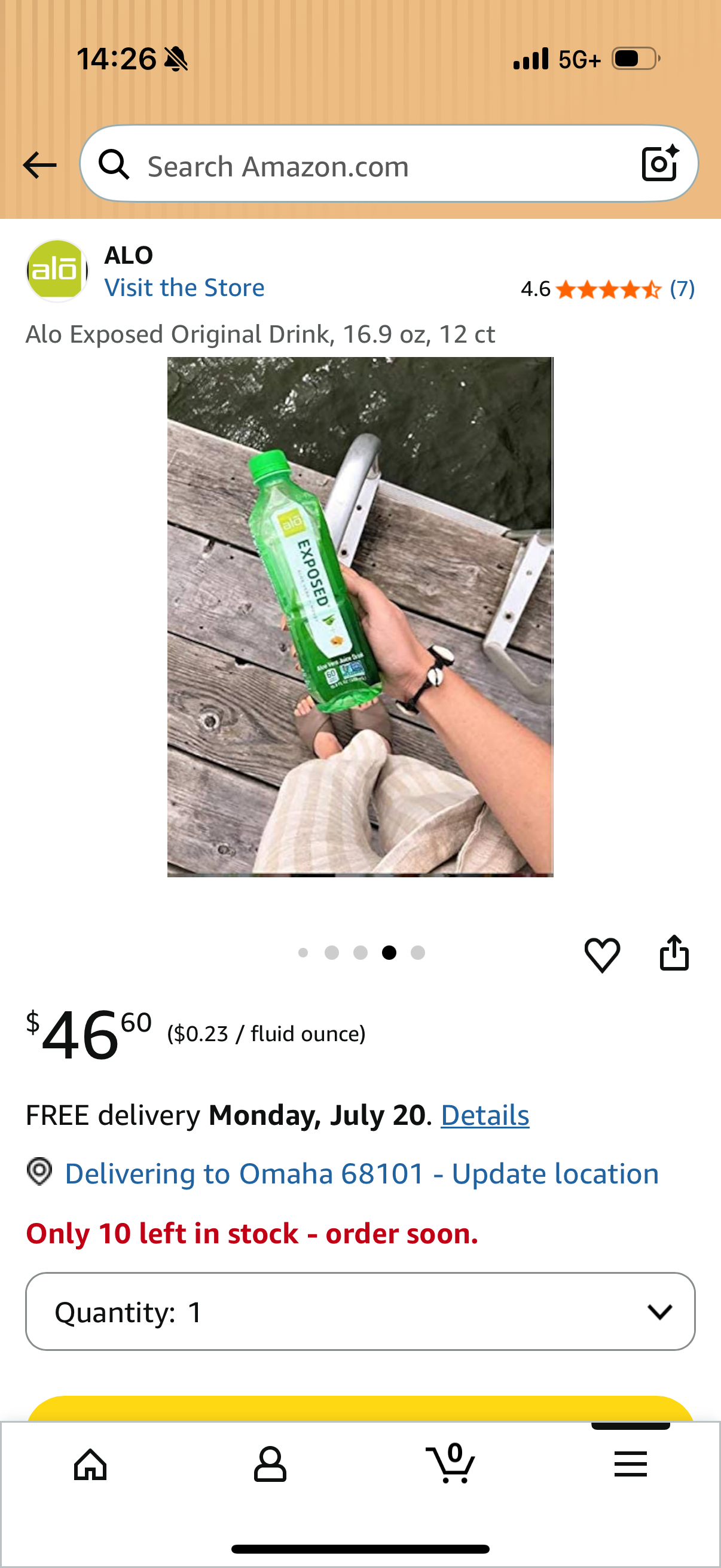The height and width of the screenshot is (1568, 721).
Task: Update delivery location Omaha 68101
Action: pyautogui.click(x=362, y=1173)
